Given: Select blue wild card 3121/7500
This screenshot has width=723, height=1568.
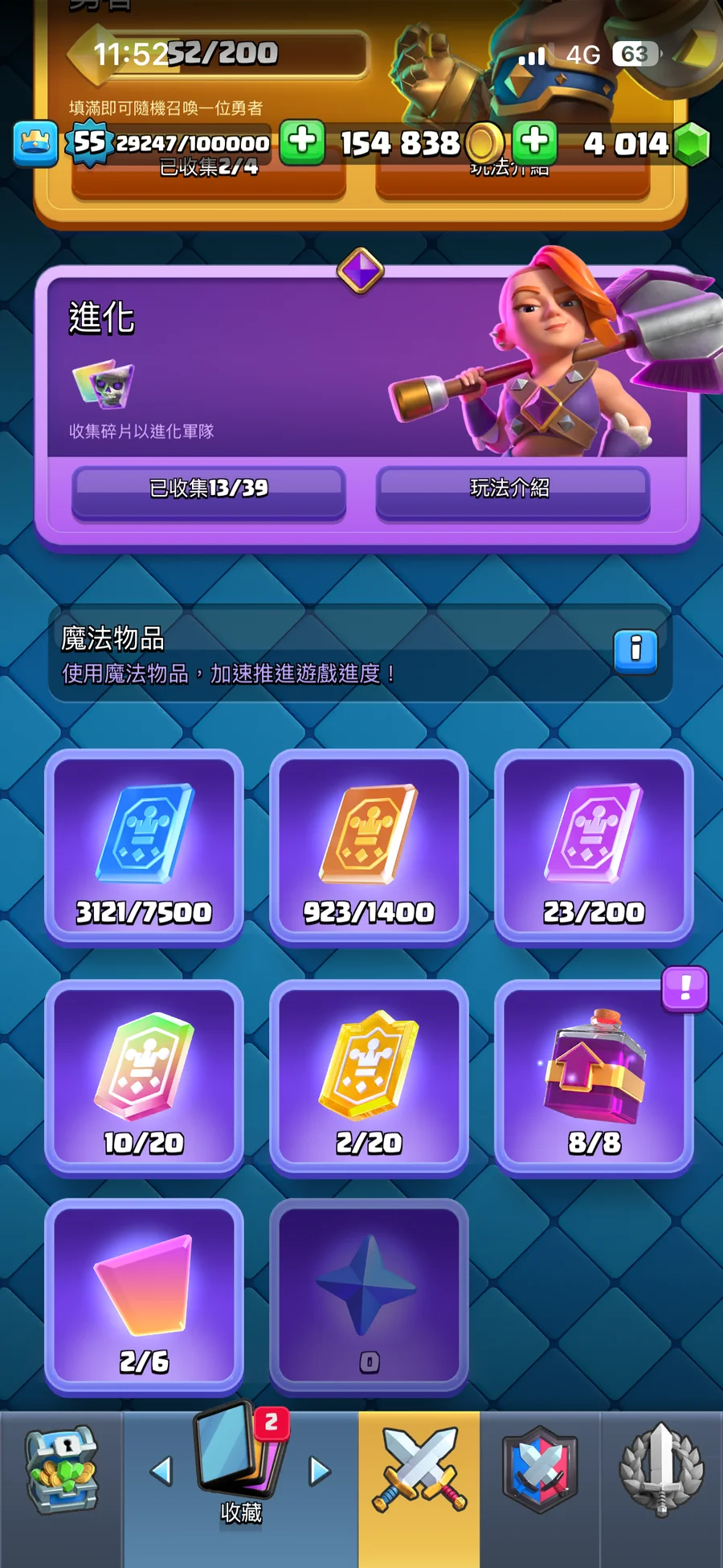Looking at the screenshot, I should pyautogui.click(x=144, y=845).
